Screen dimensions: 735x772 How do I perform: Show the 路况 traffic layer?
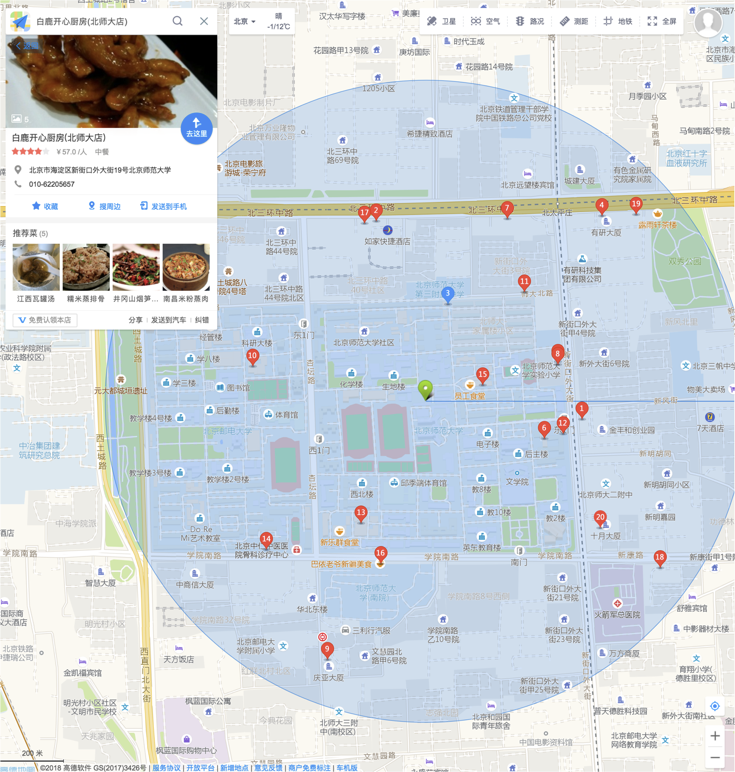pos(530,21)
